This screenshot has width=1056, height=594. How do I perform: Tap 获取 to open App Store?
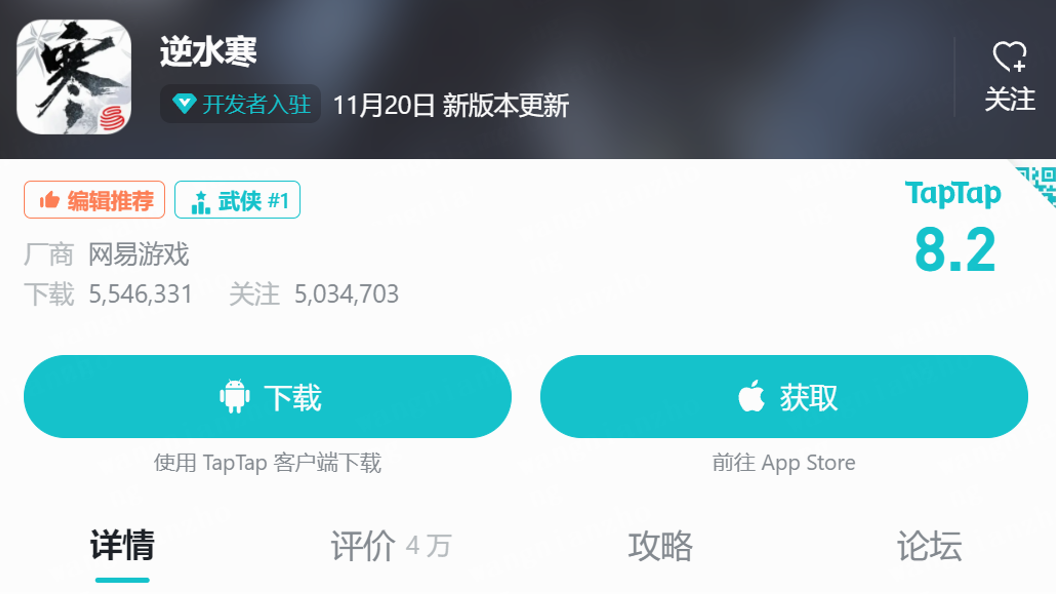click(x=784, y=397)
